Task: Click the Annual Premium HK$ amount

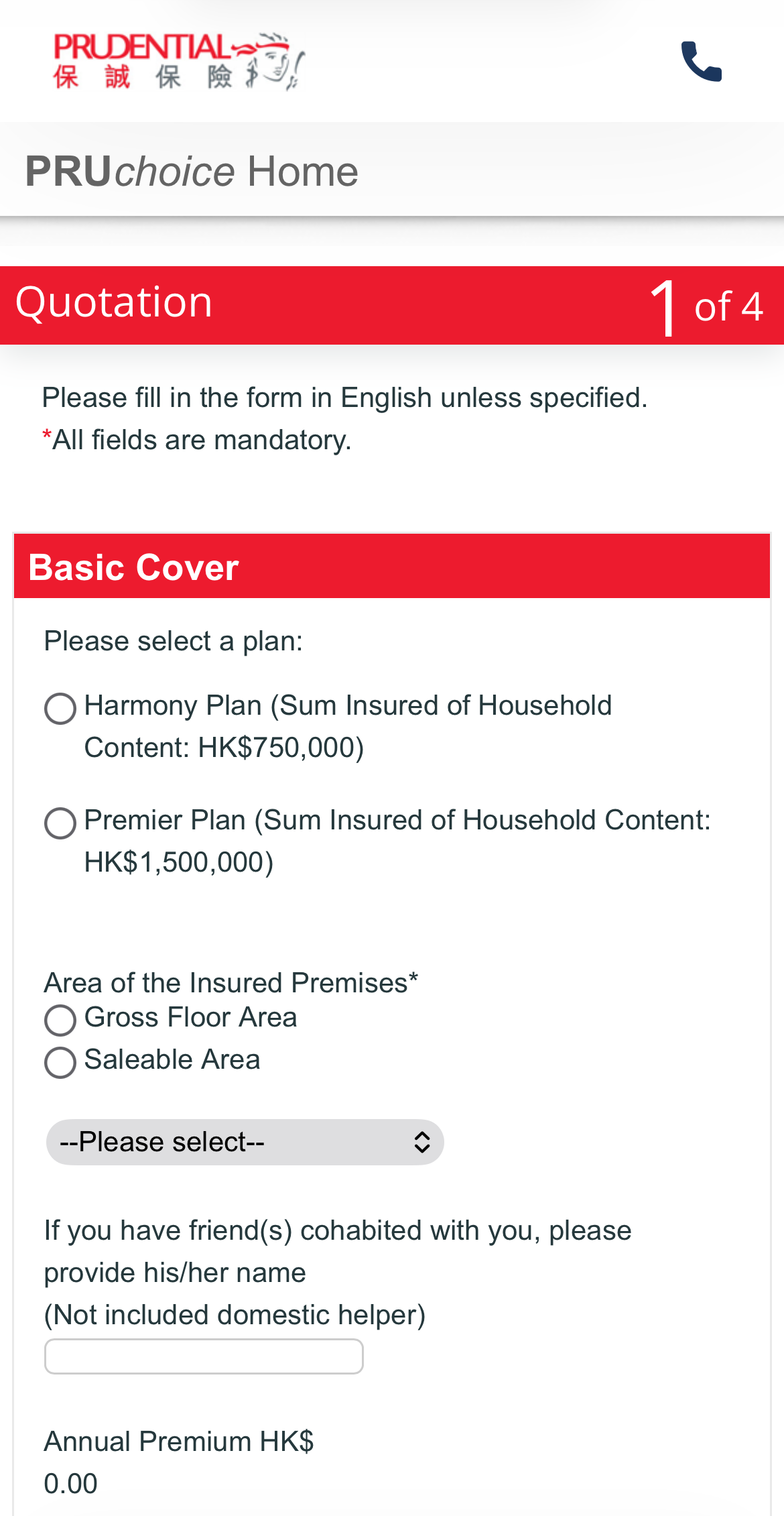Action: (x=70, y=1483)
